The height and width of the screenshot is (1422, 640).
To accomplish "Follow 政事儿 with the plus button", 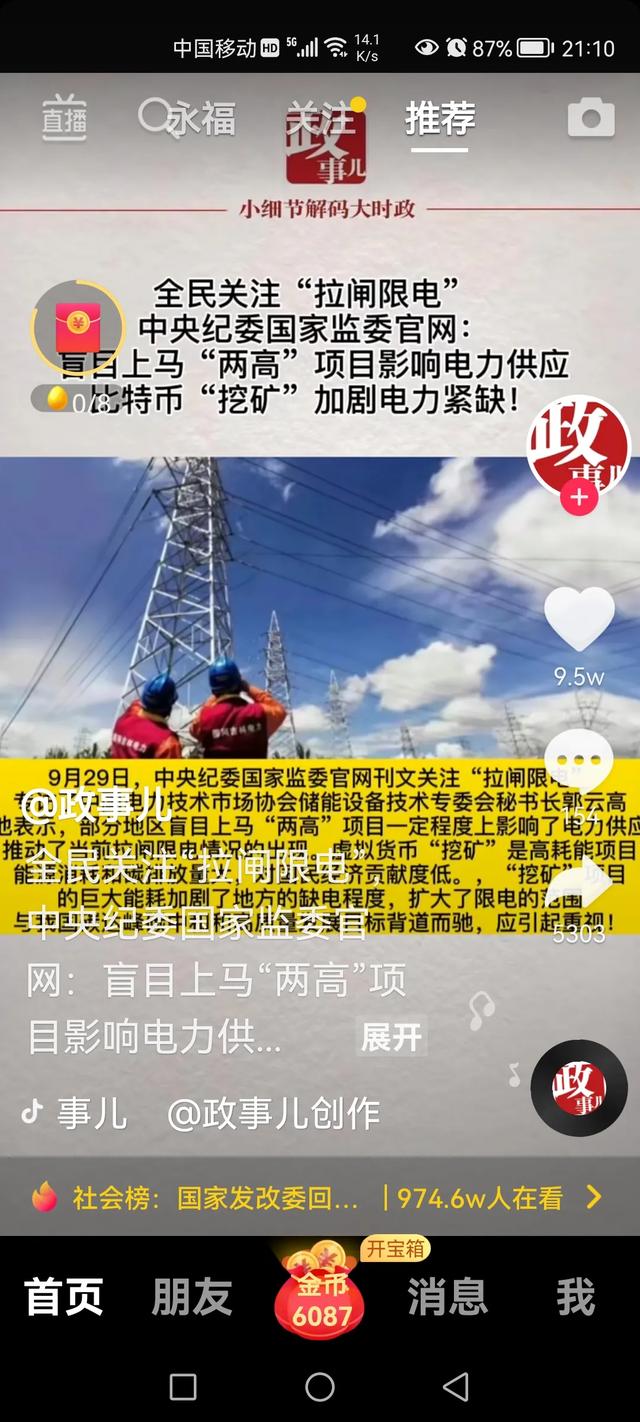I will pyautogui.click(x=579, y=497).
